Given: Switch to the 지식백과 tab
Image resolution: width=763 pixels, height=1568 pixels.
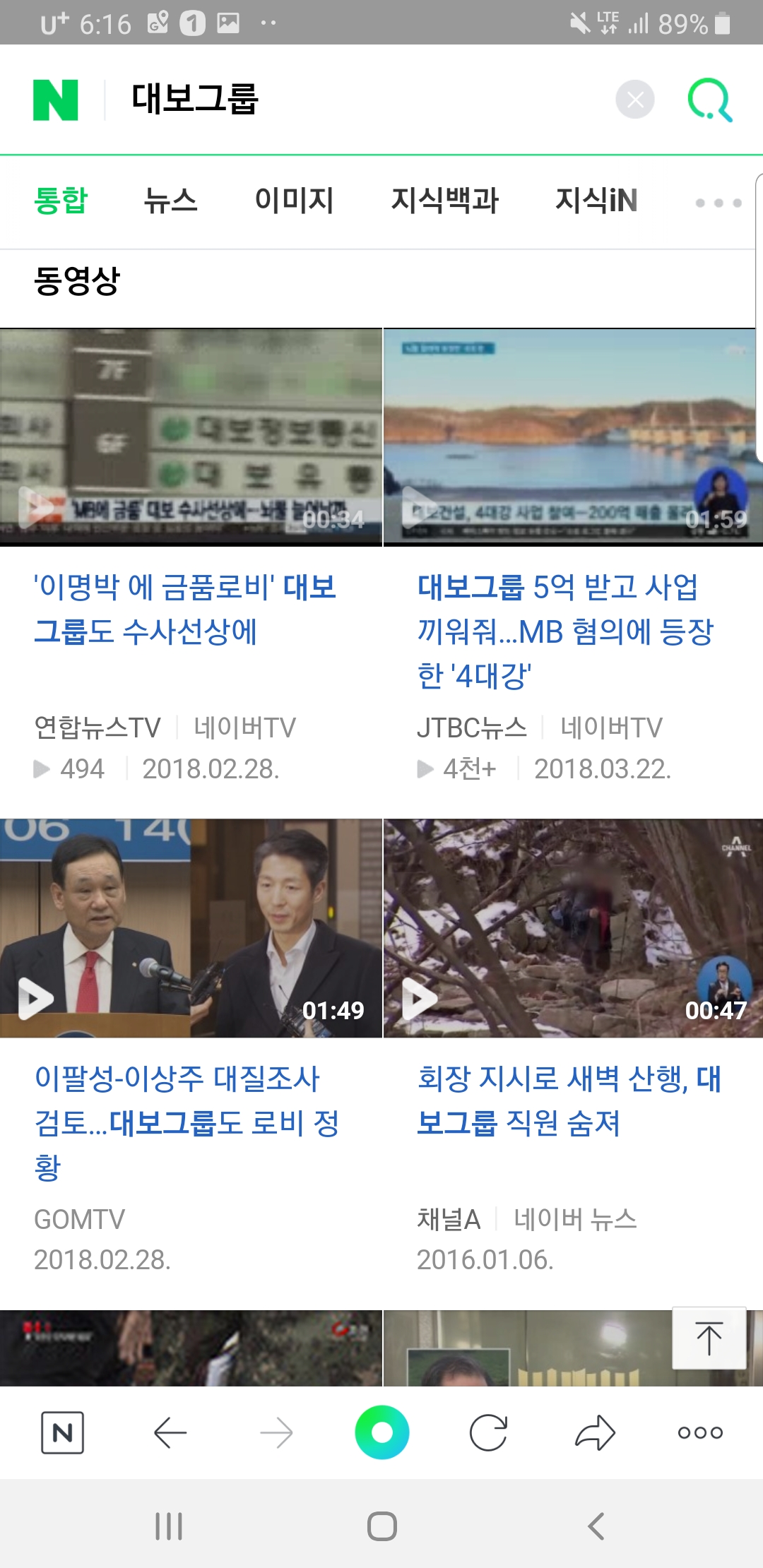Looking at the screenshot, I should point(445,201).
